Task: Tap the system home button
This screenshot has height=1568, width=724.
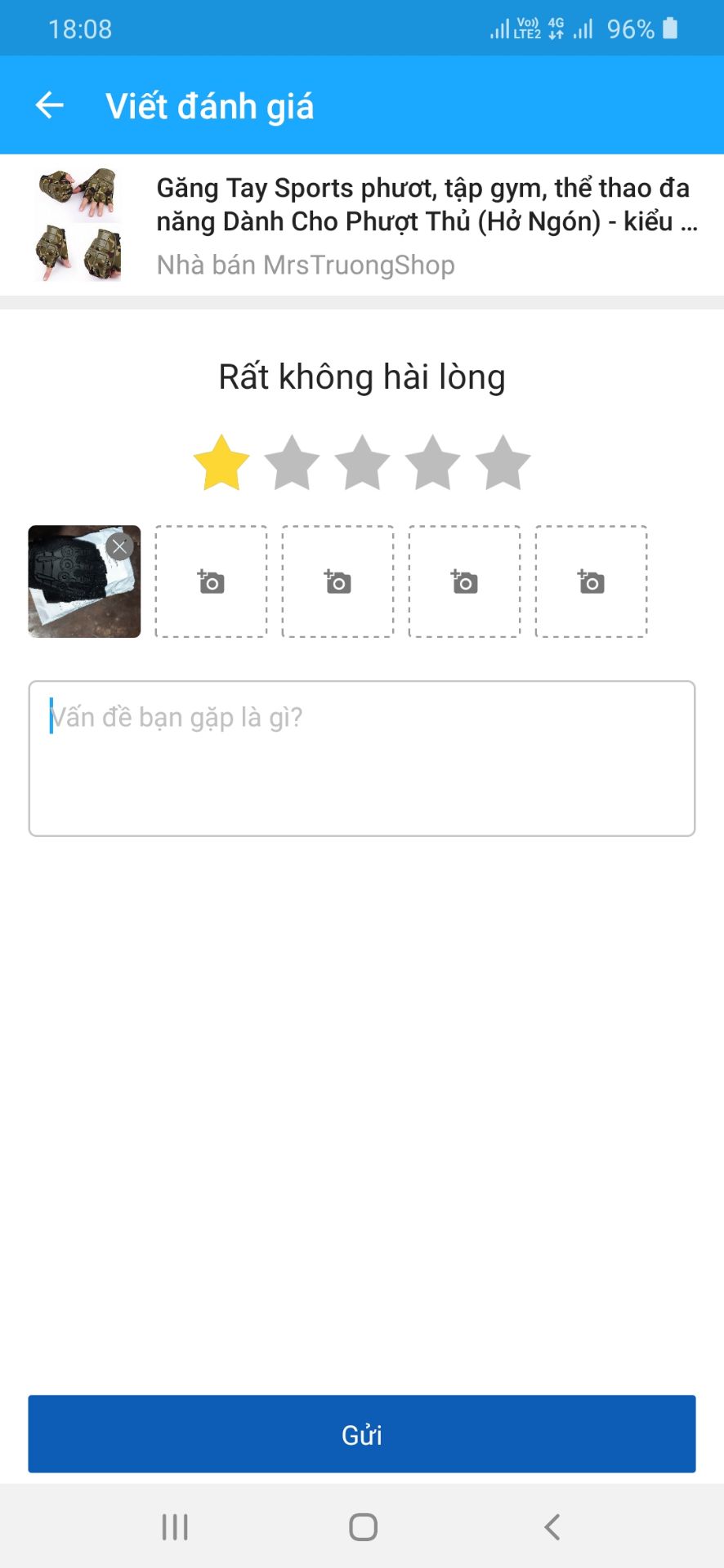Action: pos(363,1526)
